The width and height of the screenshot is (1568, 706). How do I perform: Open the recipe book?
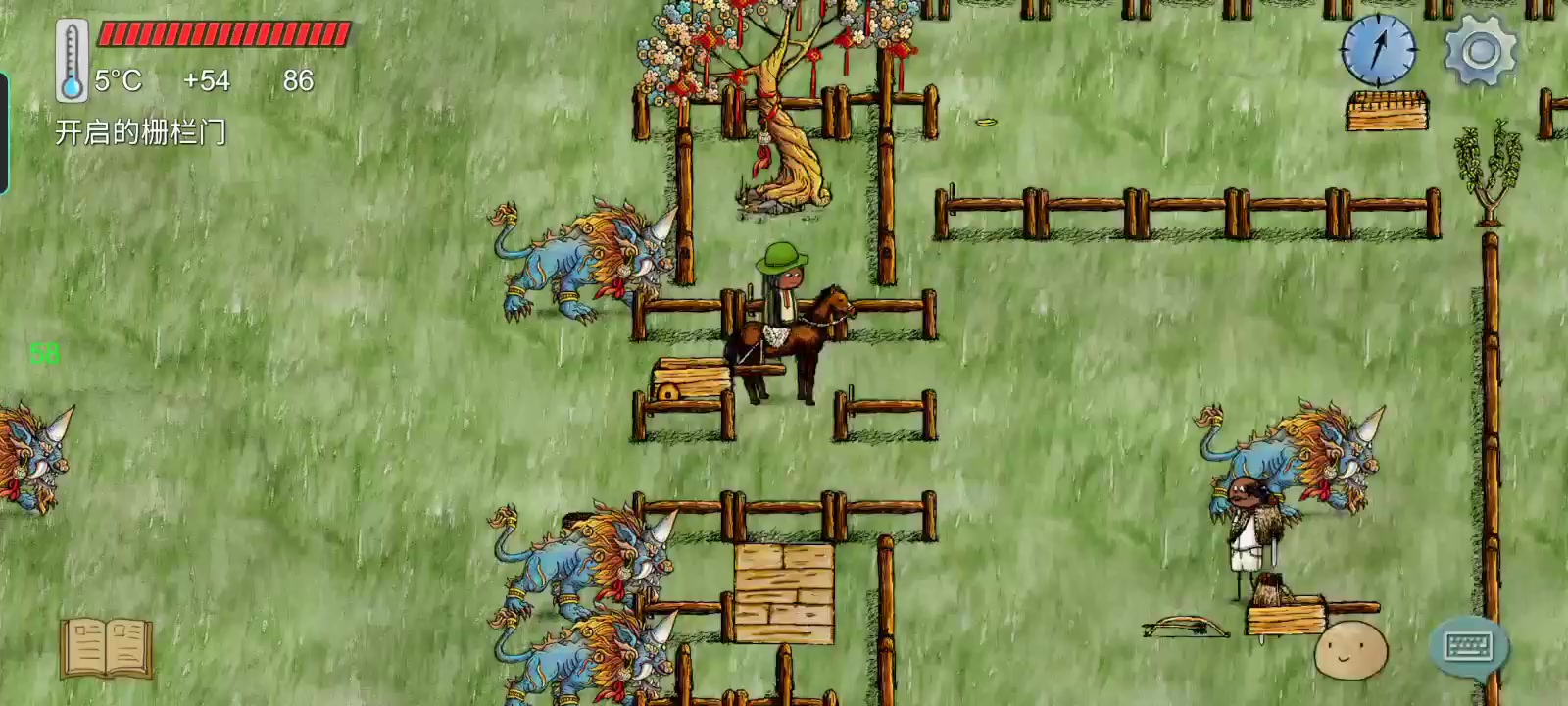[x=106, y=647]
